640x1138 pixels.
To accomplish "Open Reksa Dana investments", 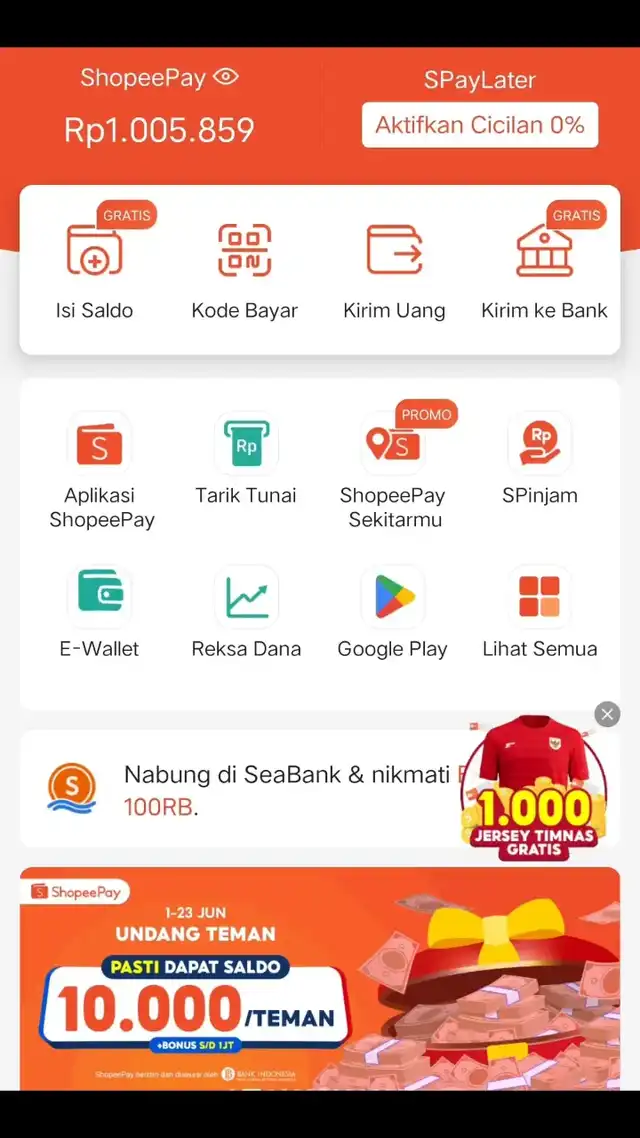I will tap(246, 612).
